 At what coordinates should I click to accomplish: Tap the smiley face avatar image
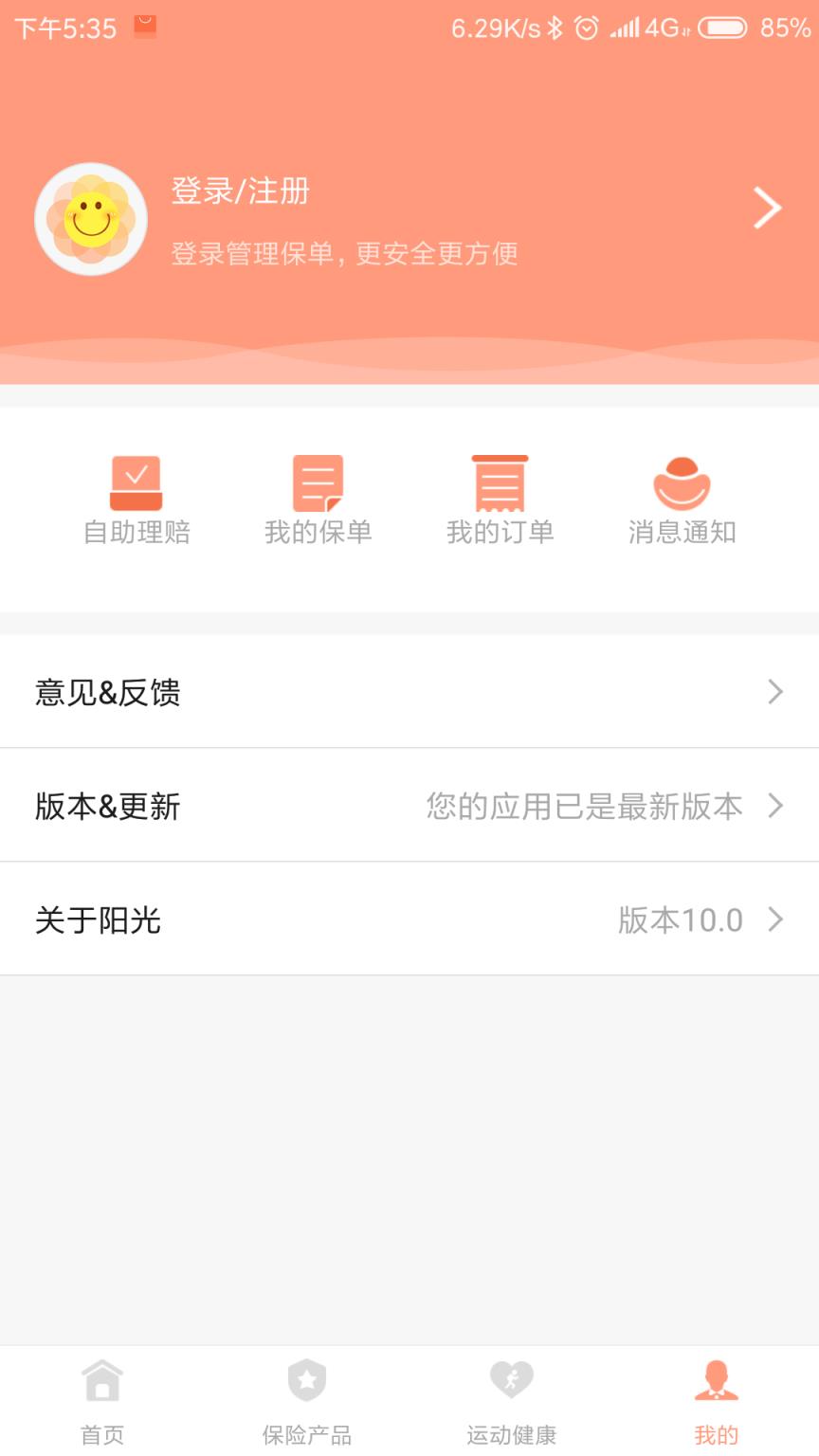click(91, 218)
